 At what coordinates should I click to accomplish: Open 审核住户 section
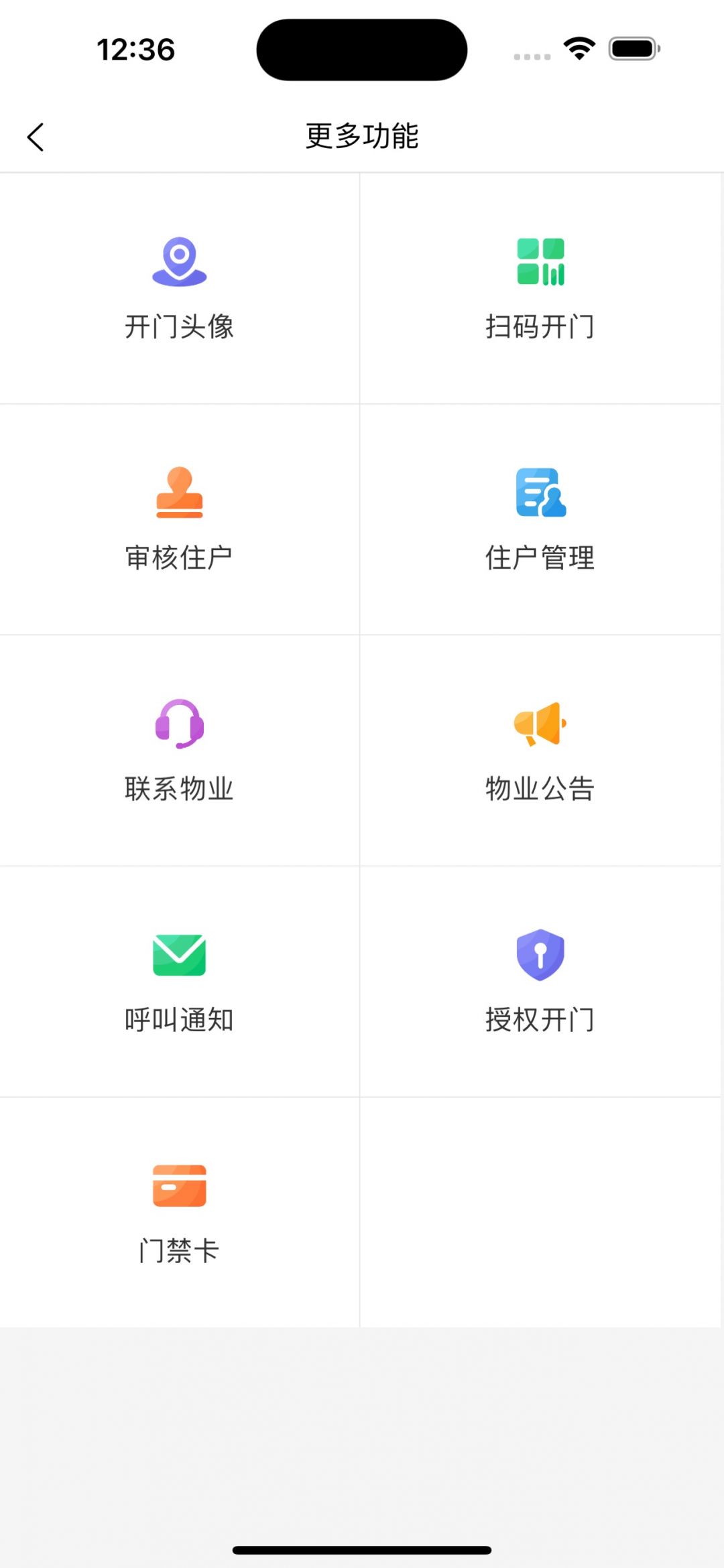tap(179, 519)
